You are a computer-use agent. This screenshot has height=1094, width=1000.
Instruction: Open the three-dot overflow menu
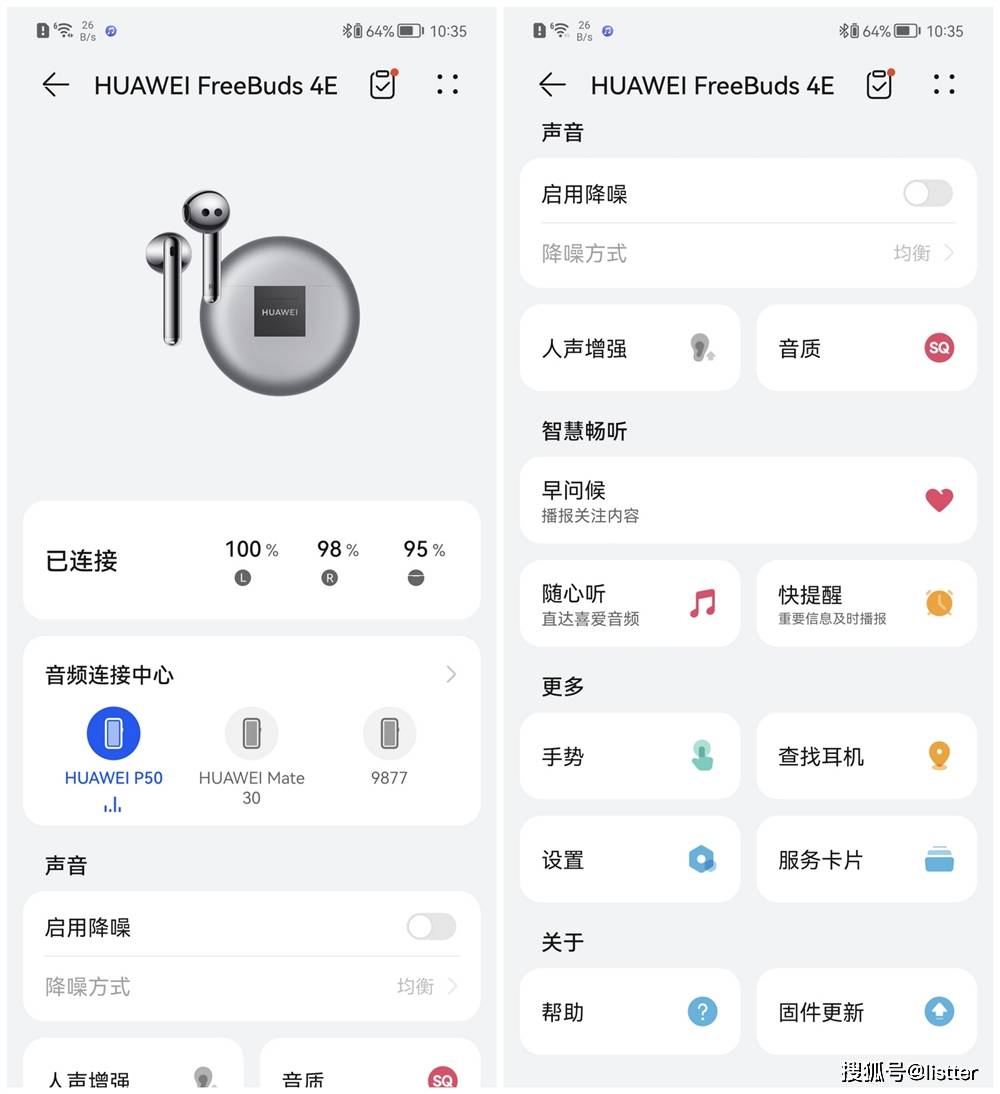447,84
